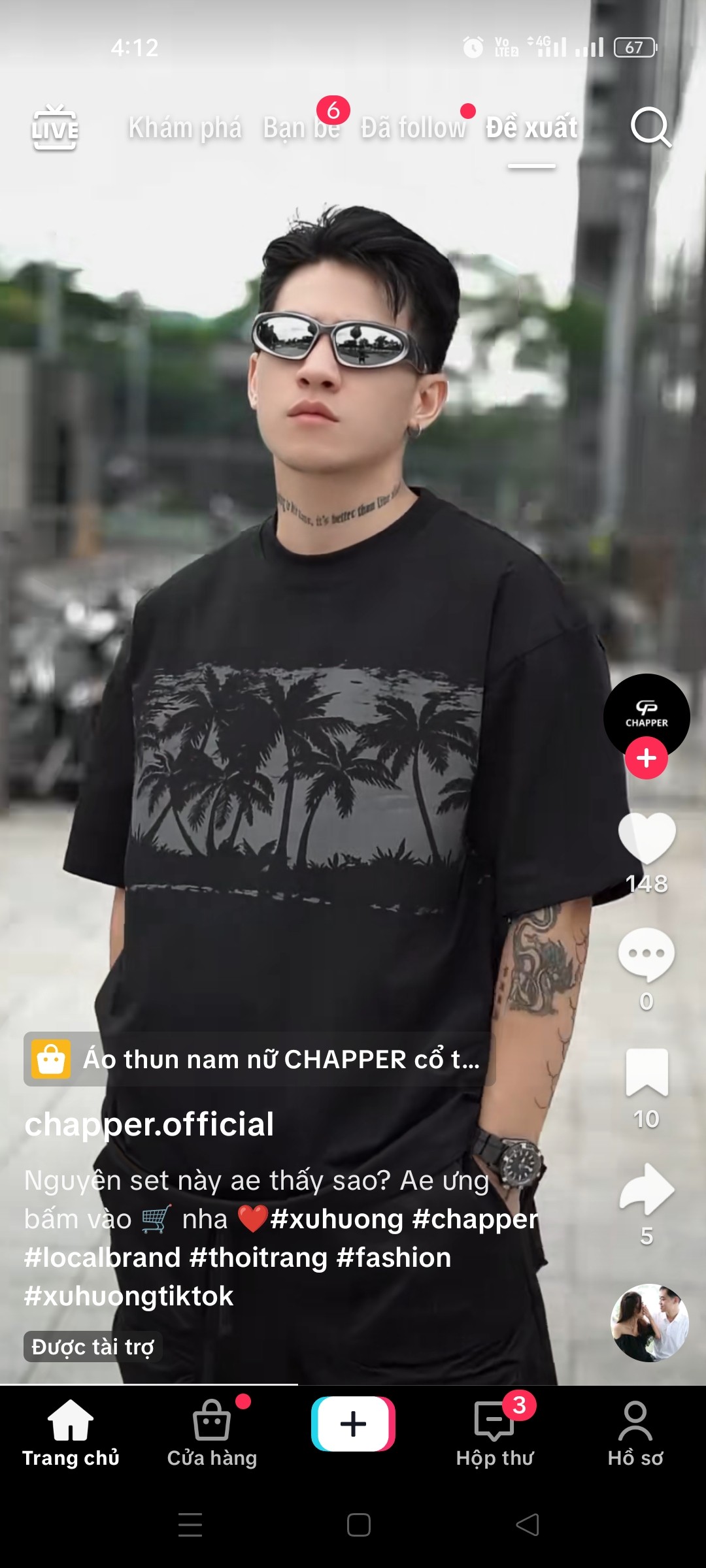This screenshot has width=706, height=1568.
Task: Go to the Cửa hàng tab
Action: point(212,1433)
